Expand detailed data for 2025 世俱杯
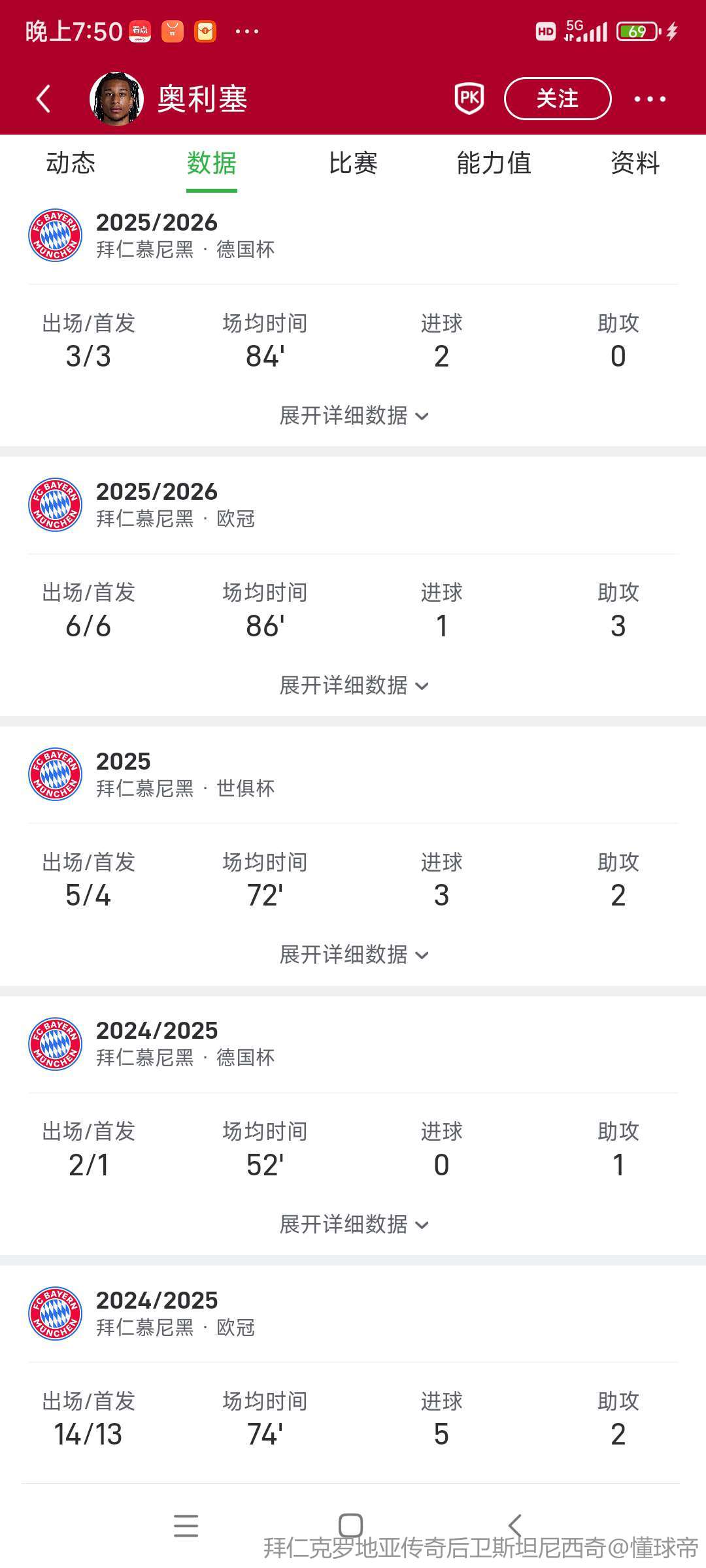Screen dimensions: 706x1568 click(353, 955)
